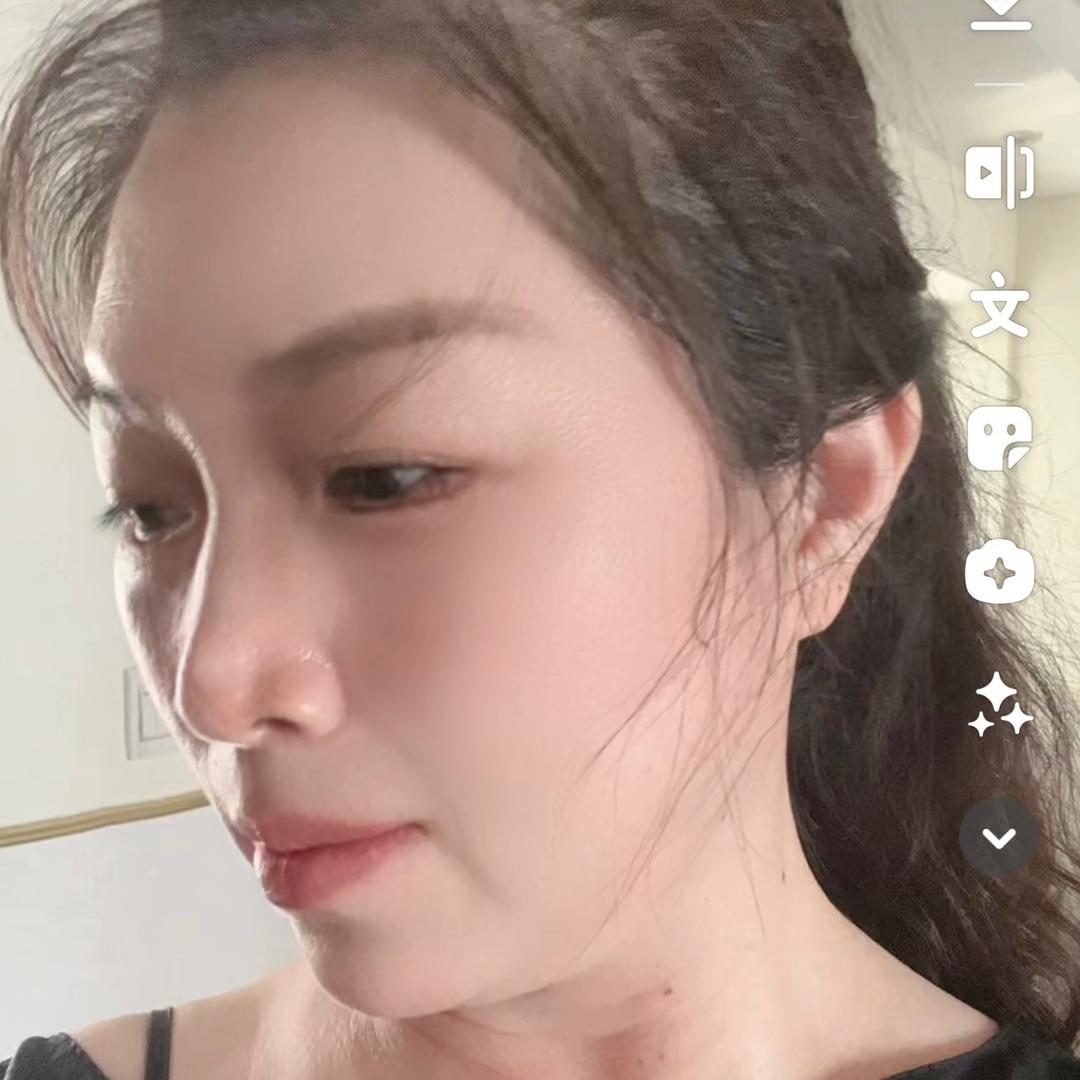Expand more tools with the down chevron

(999, 837)
